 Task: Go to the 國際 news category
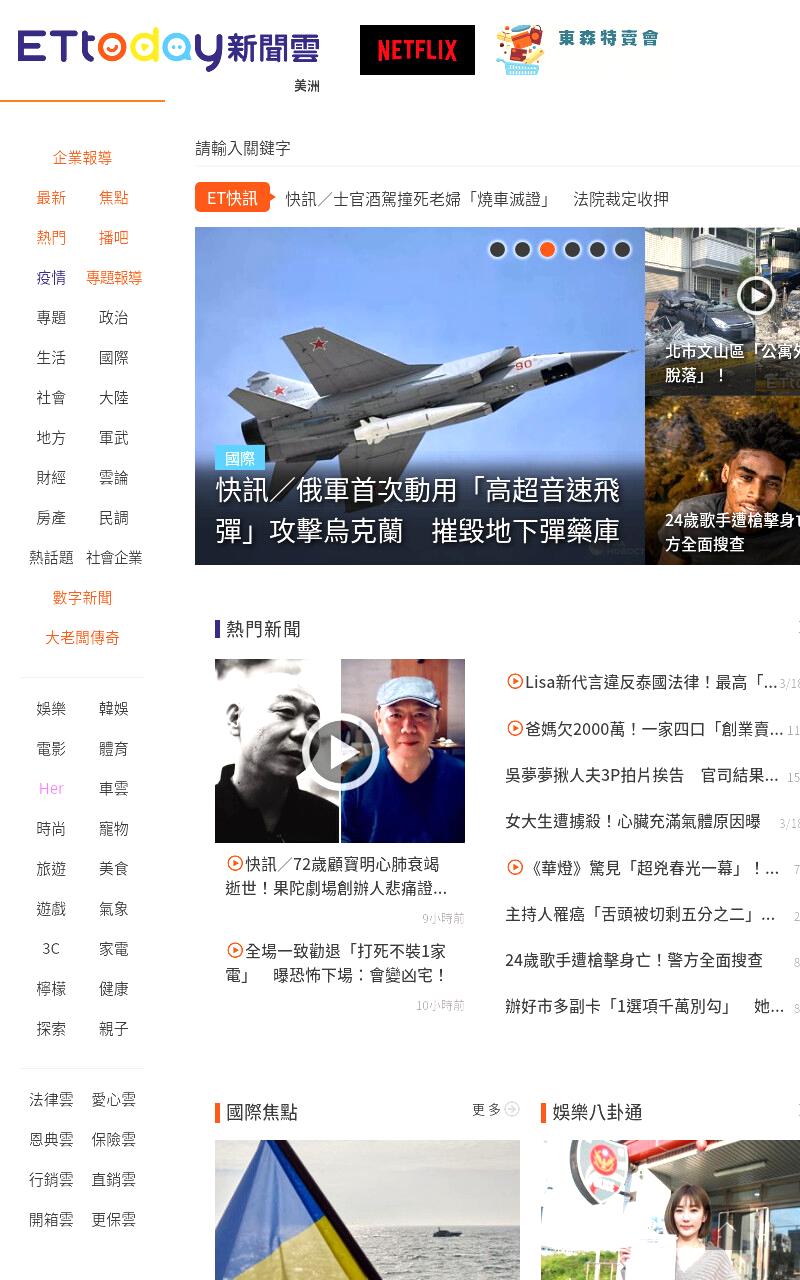[113, 357]
